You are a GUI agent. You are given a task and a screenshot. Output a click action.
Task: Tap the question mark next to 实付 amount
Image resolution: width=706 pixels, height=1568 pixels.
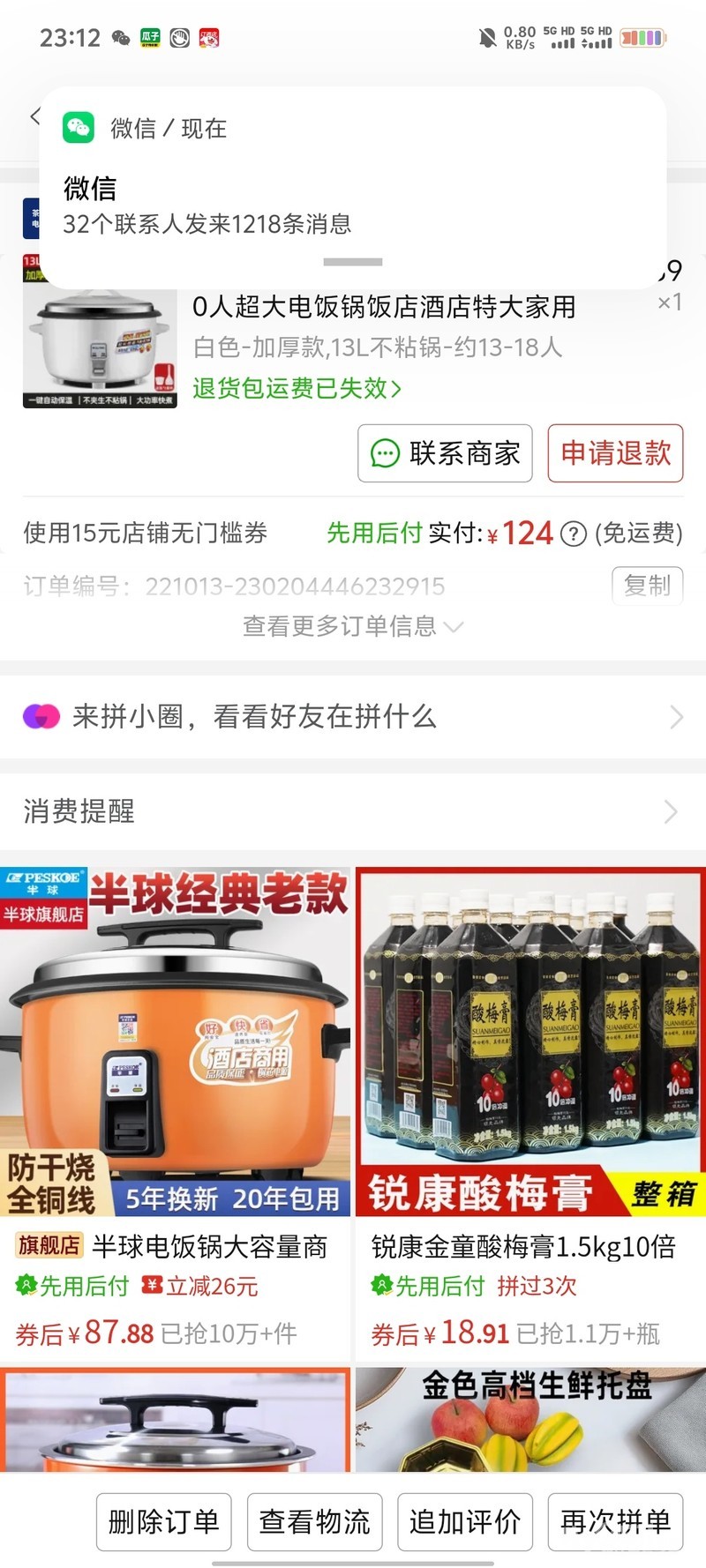click(x=574, y=534)
